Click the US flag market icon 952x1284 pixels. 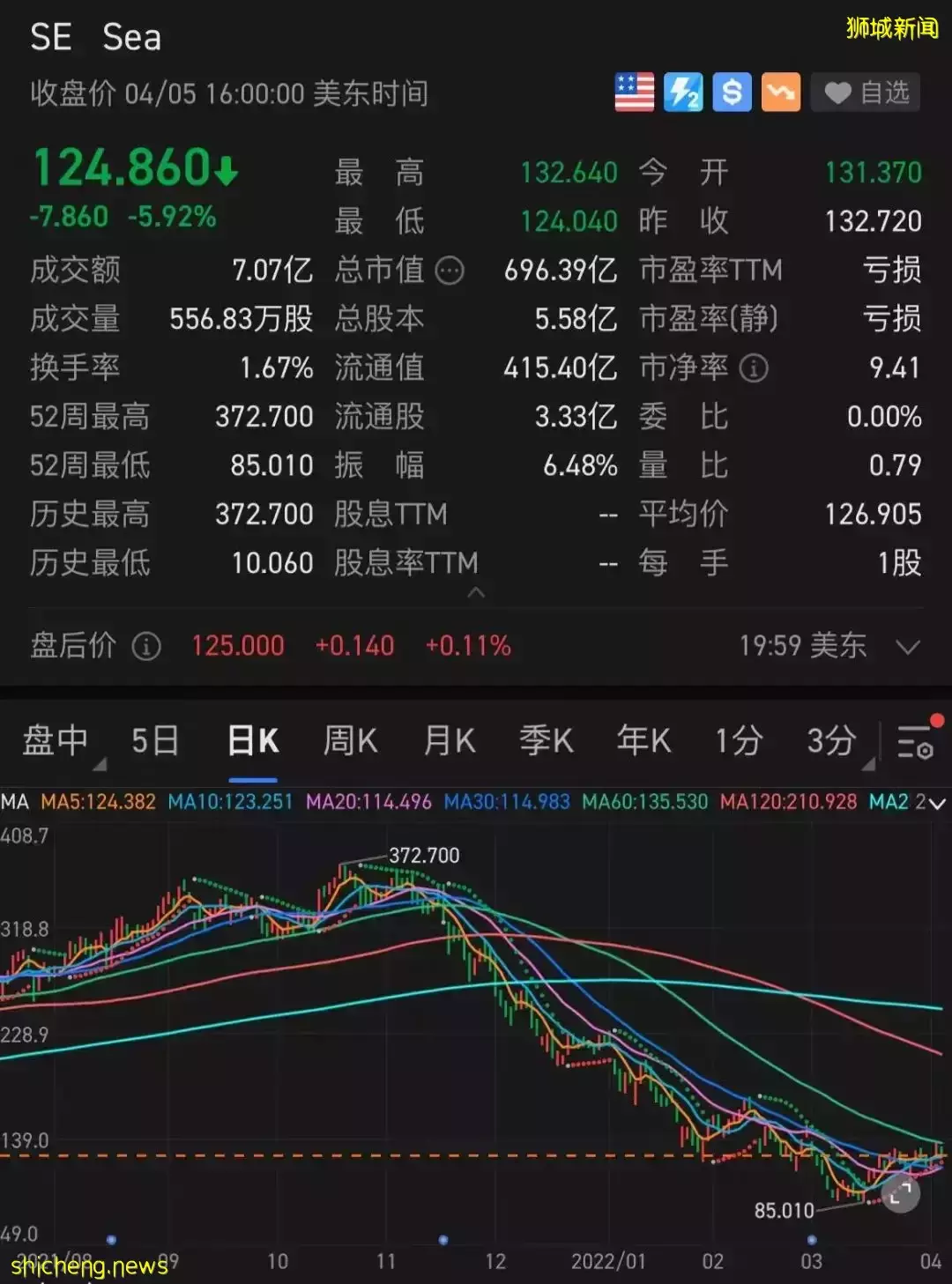point(635,93)
